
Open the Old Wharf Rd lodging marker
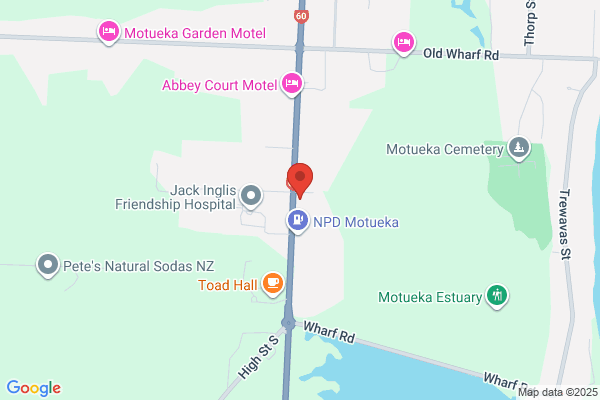pos(403,42)
